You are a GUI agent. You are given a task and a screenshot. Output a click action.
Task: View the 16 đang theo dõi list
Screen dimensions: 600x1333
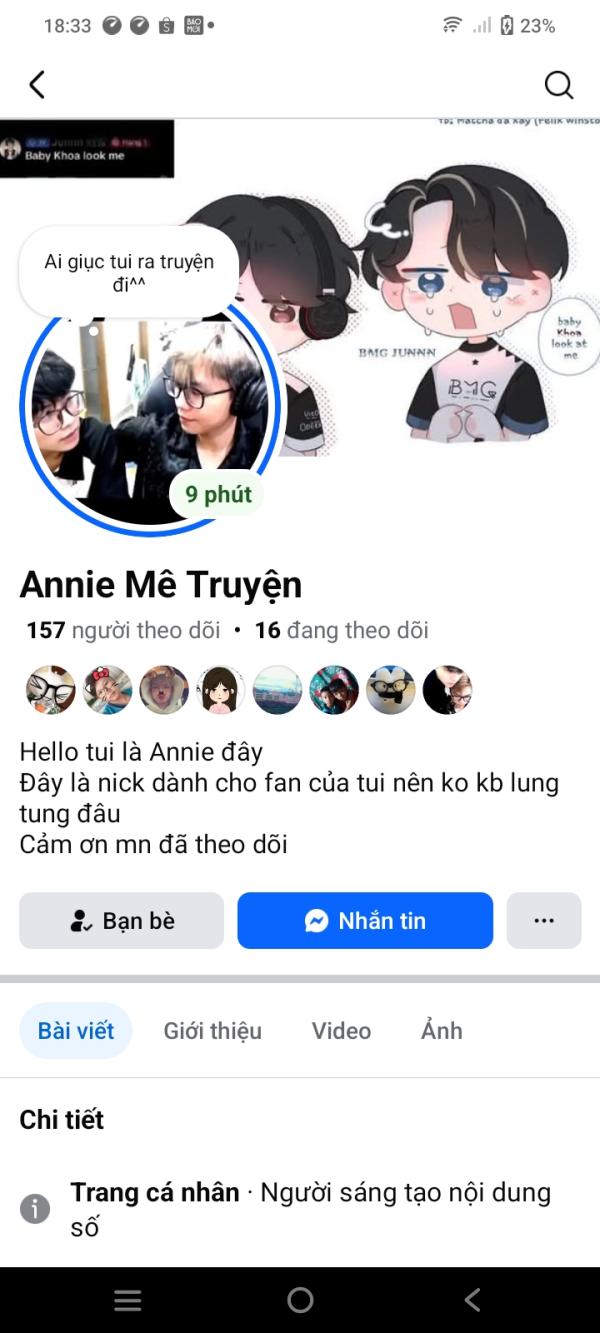point(342,630)
